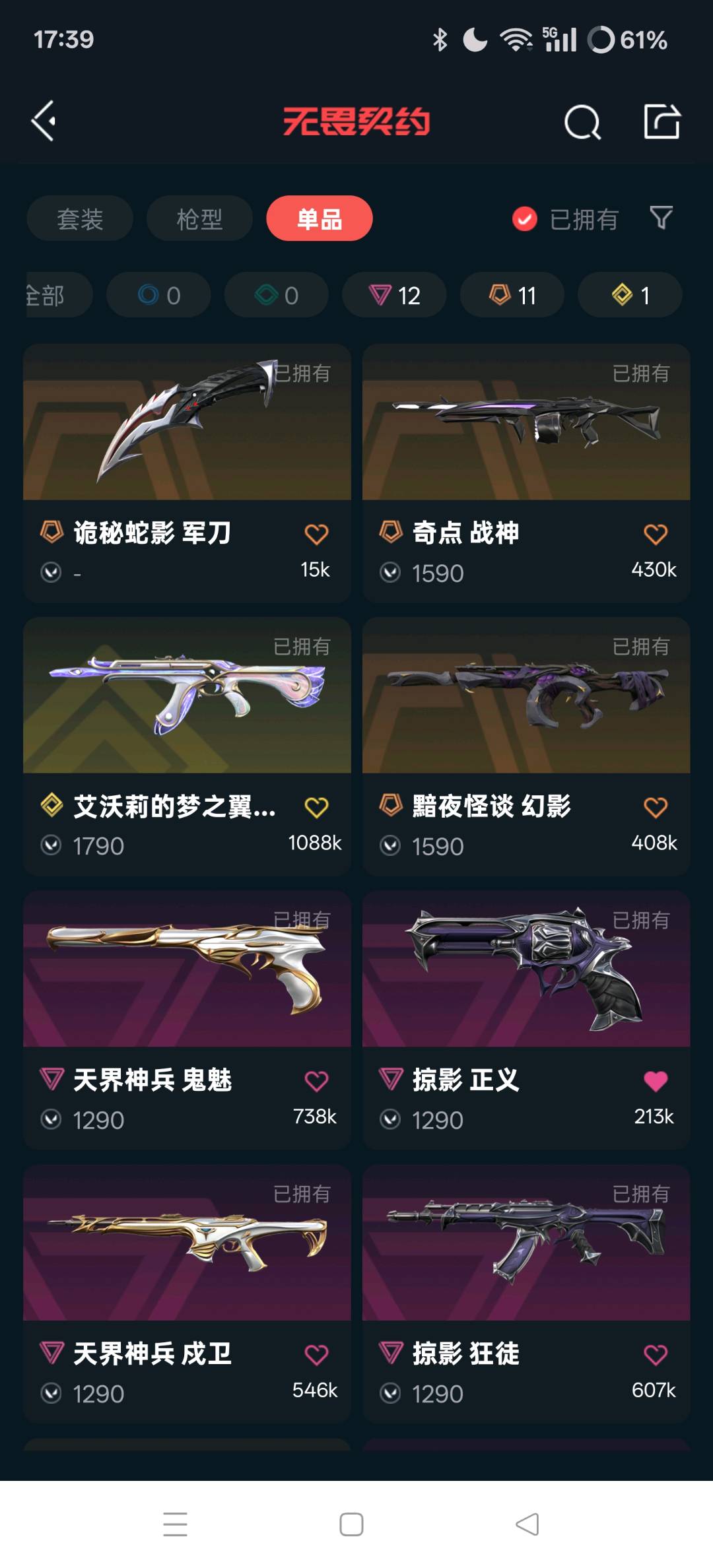Open the search icon in the header

[582, 122]
